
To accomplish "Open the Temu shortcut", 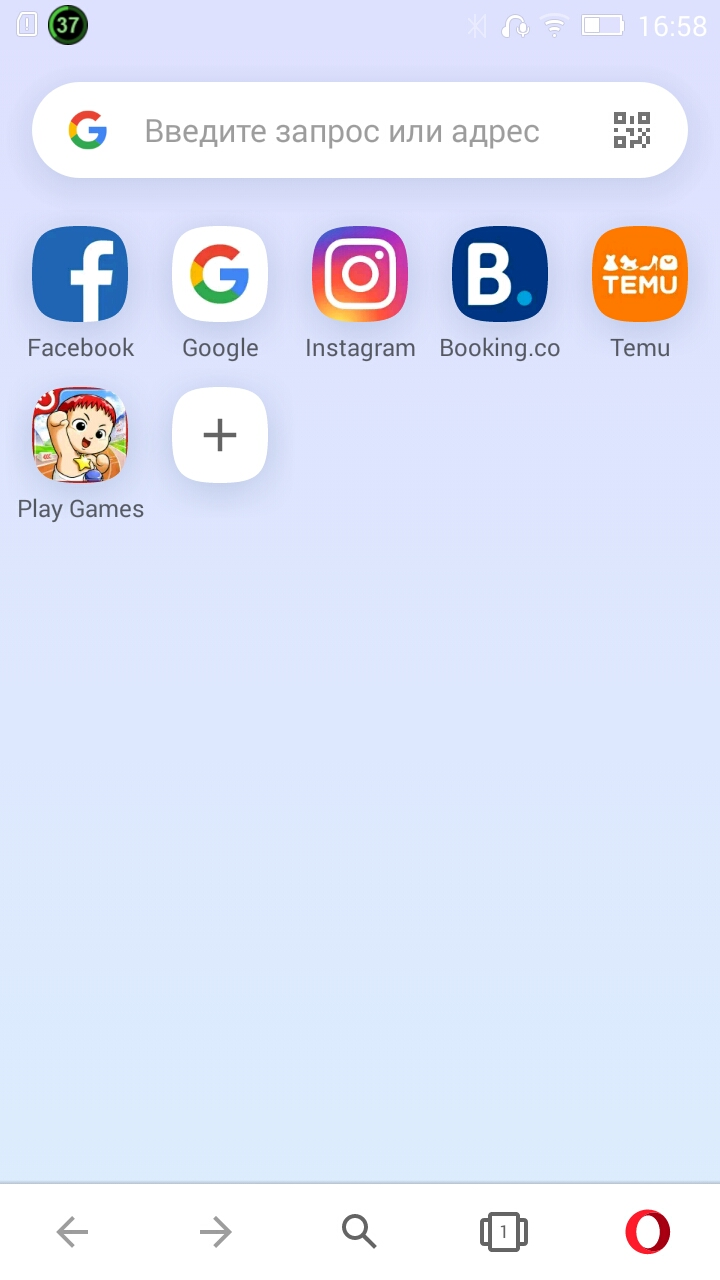I will [640, 274].
